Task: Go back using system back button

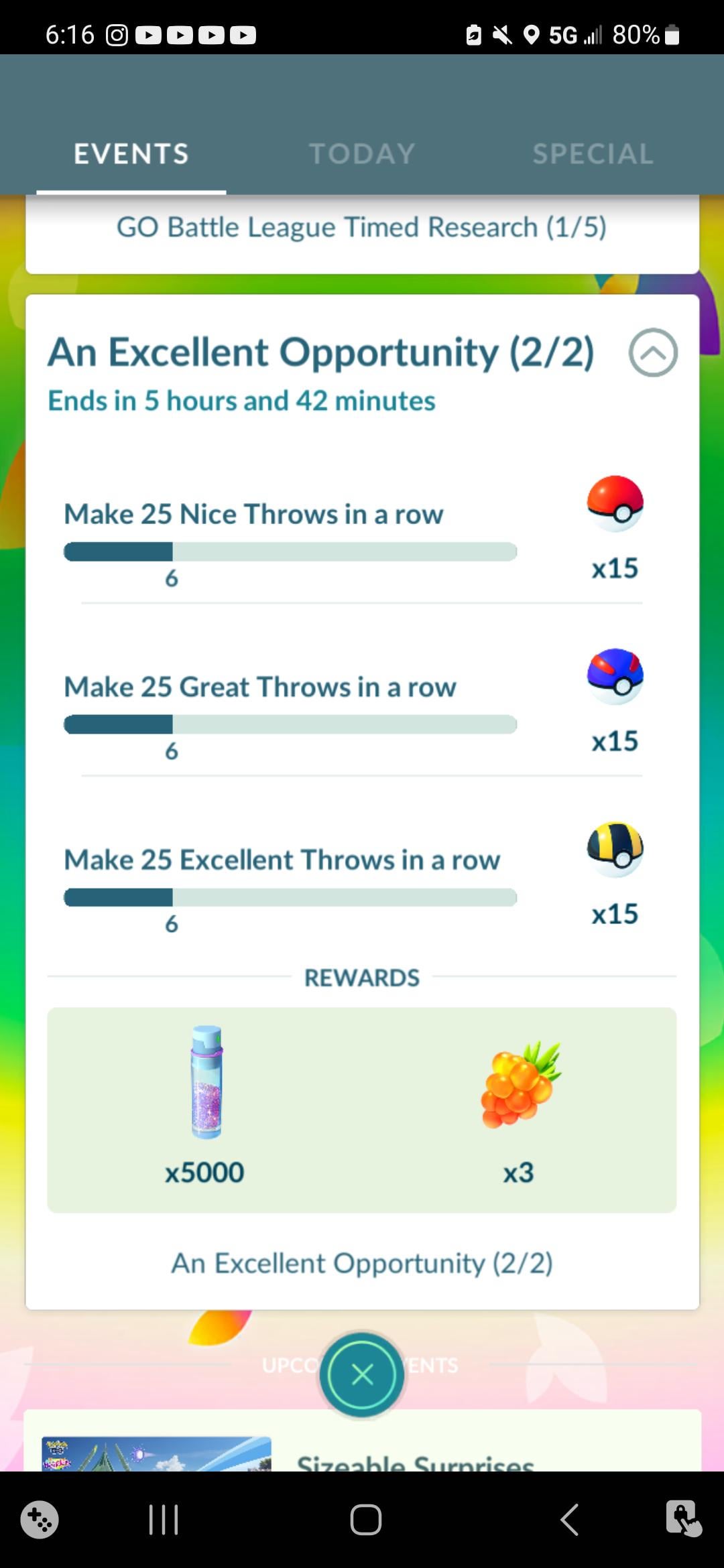Action: (x=569, y=1519)
